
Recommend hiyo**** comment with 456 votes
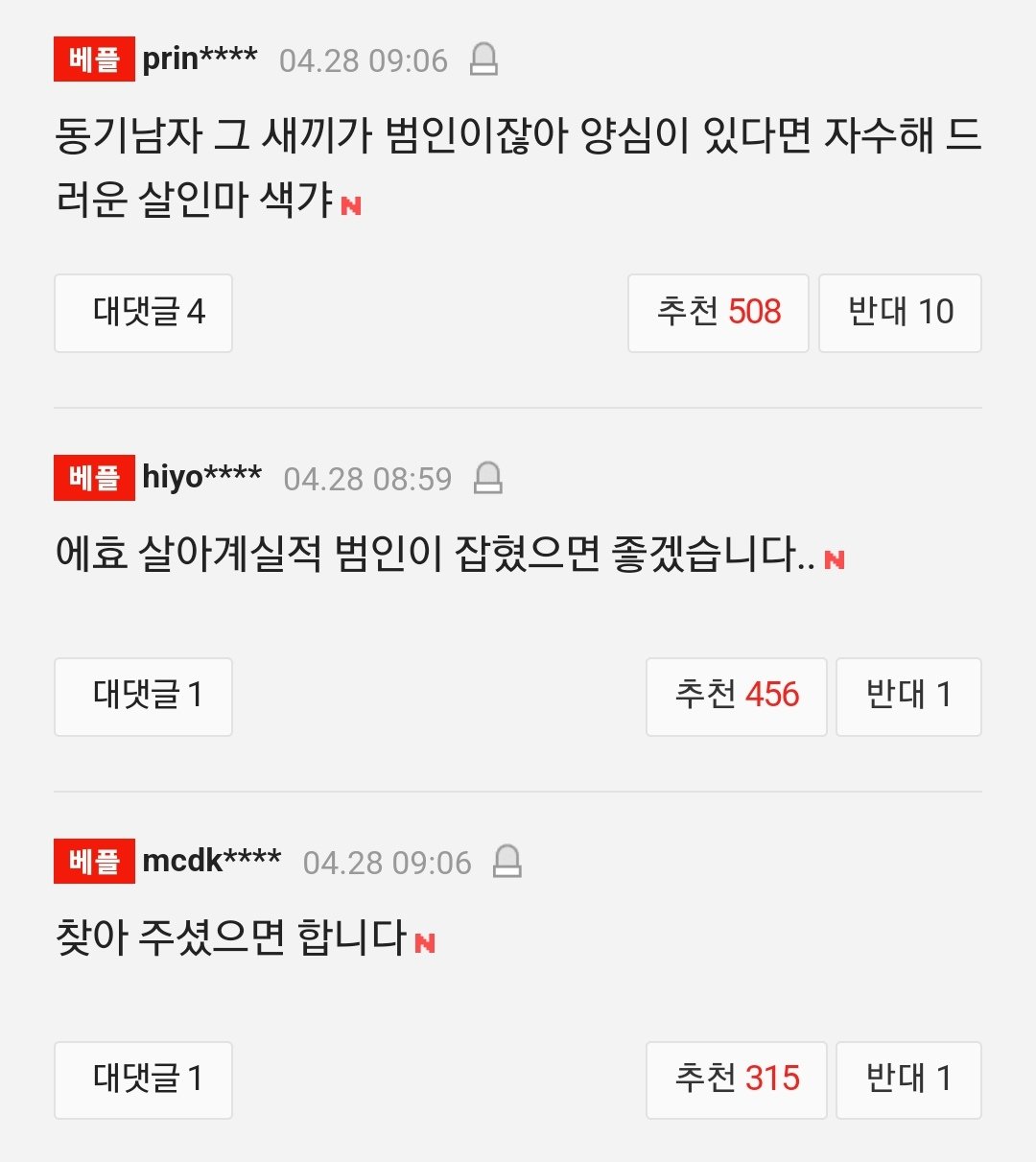point(736,697)
